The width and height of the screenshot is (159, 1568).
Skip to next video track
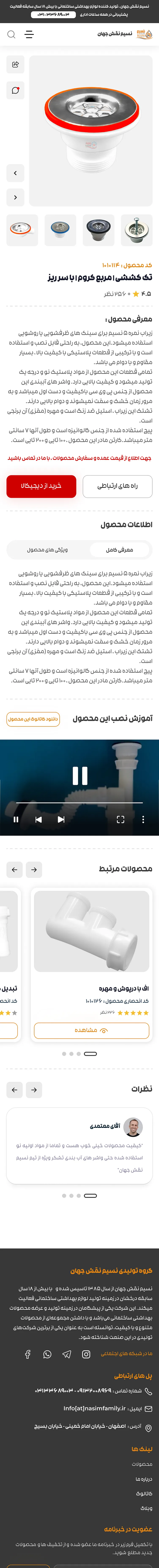[x=61, y=819]
